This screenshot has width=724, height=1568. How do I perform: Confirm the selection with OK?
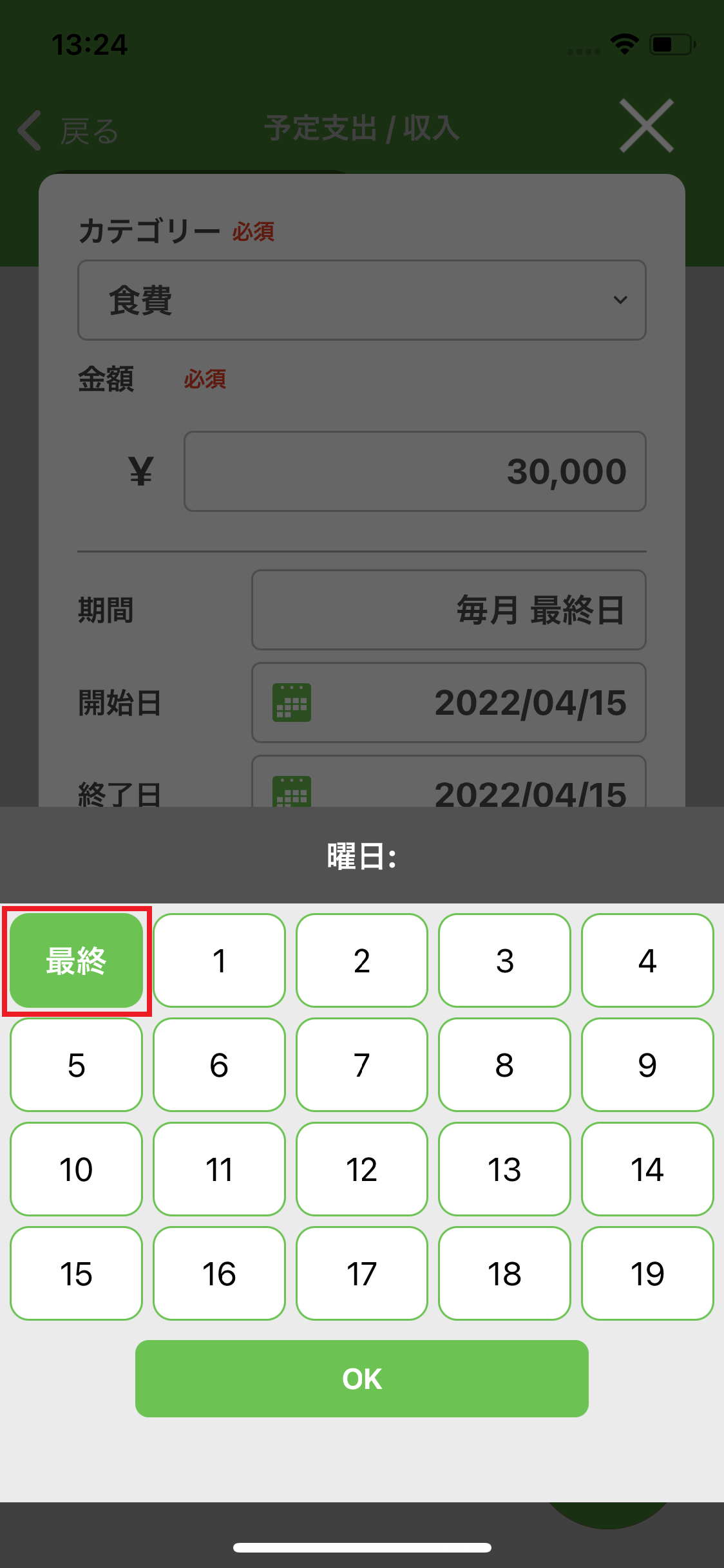362,1379
